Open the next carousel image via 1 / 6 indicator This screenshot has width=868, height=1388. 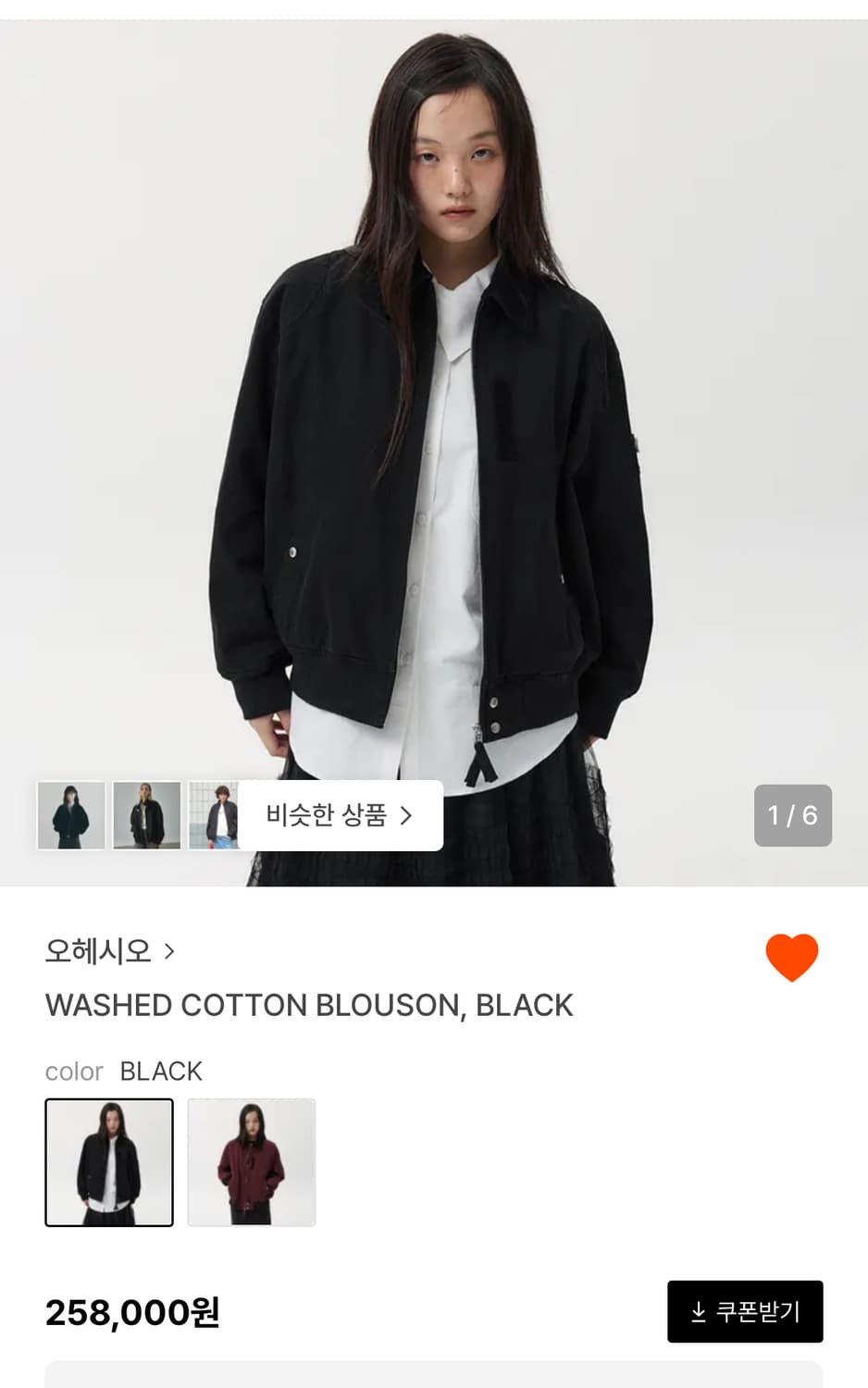coord(792,814)
